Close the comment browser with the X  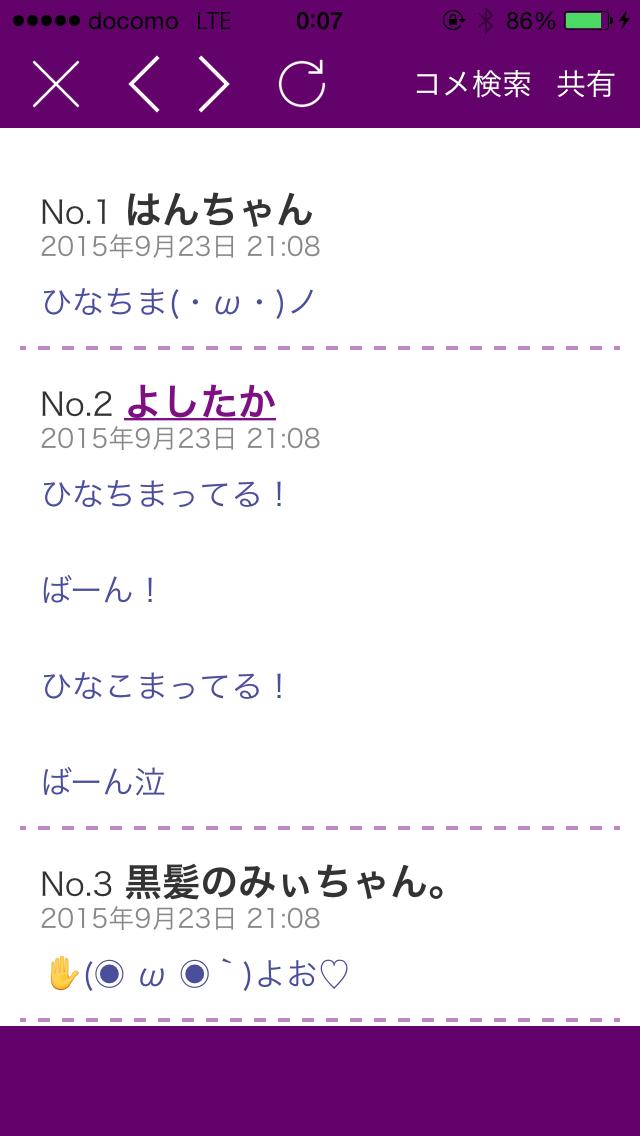coord(56,84)
